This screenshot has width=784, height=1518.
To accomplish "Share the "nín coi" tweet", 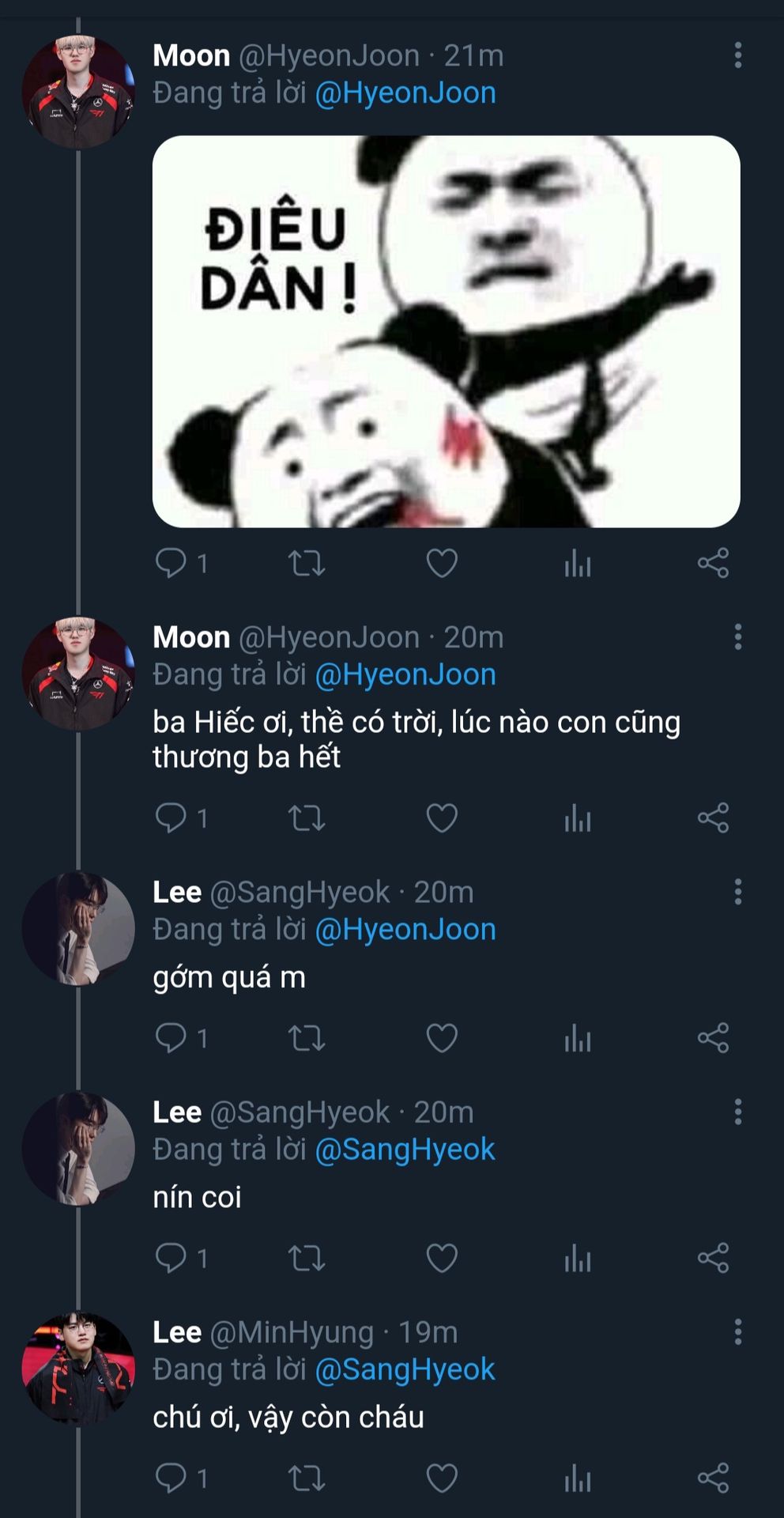I will click(x=713, y=1257).
